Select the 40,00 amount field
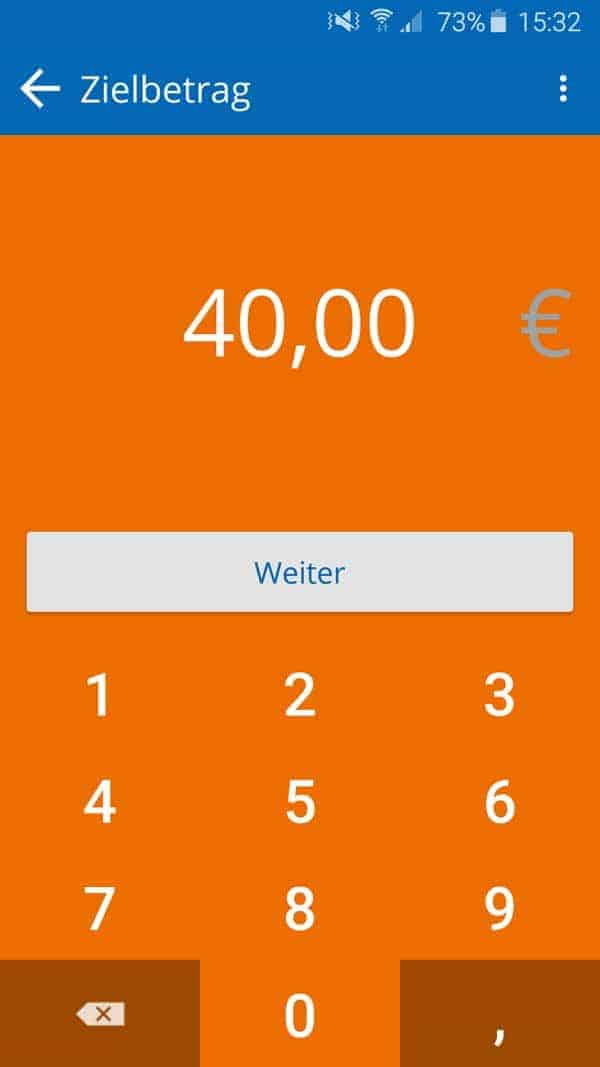Screen dimensions: 600x1067 [x=298, y=325]
